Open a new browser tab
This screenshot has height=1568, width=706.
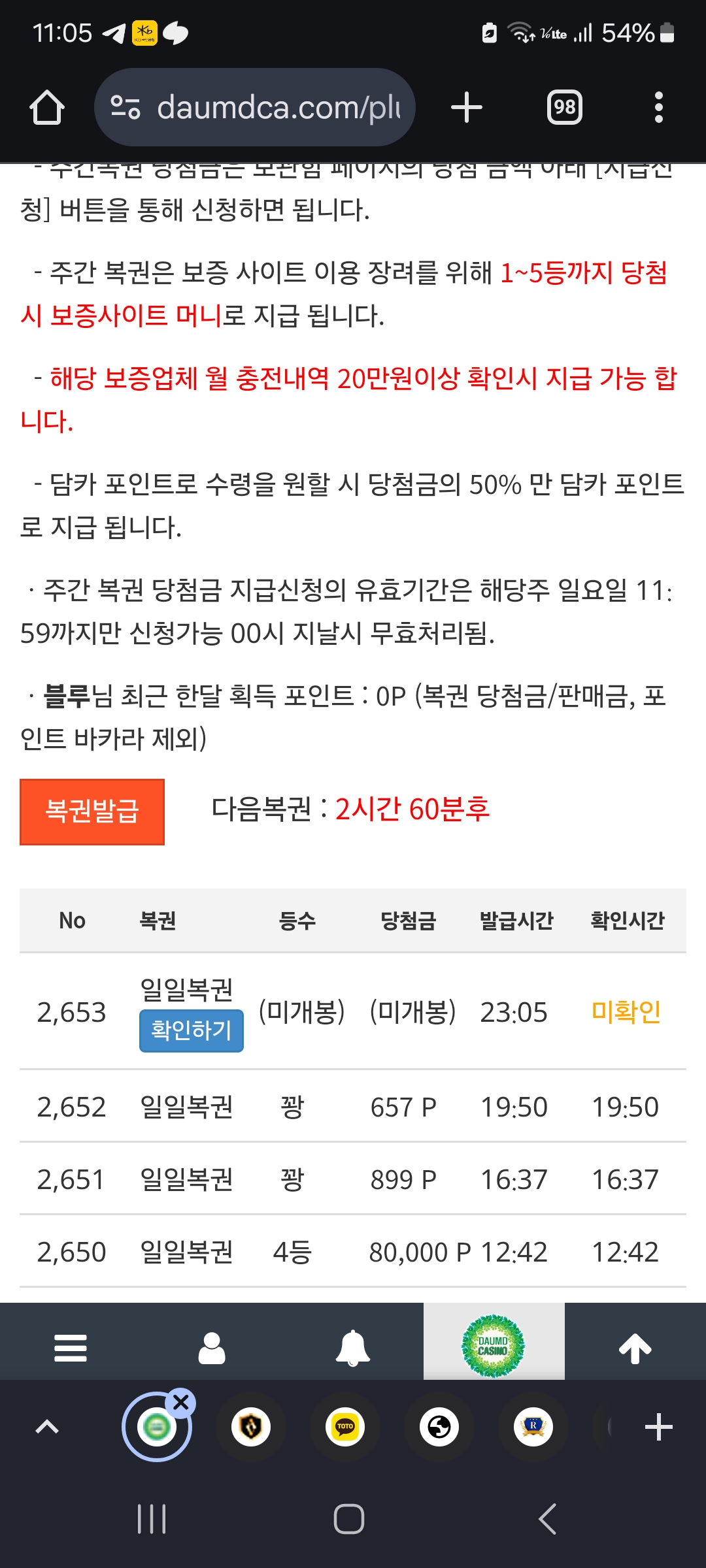tap(467, 107)
